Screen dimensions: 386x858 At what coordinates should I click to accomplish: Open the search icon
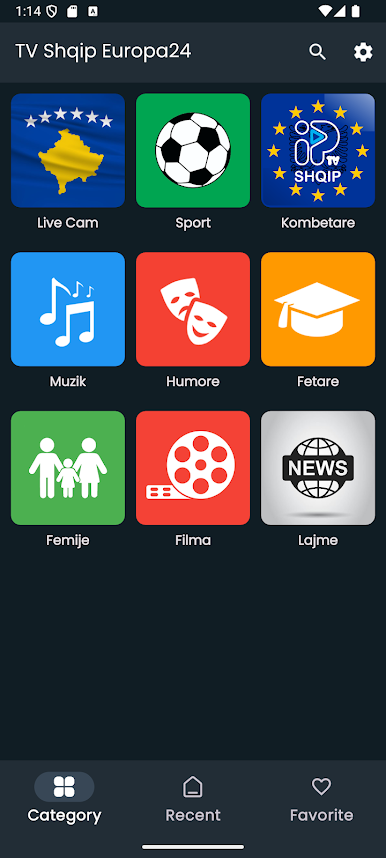(x=317, y=52)
